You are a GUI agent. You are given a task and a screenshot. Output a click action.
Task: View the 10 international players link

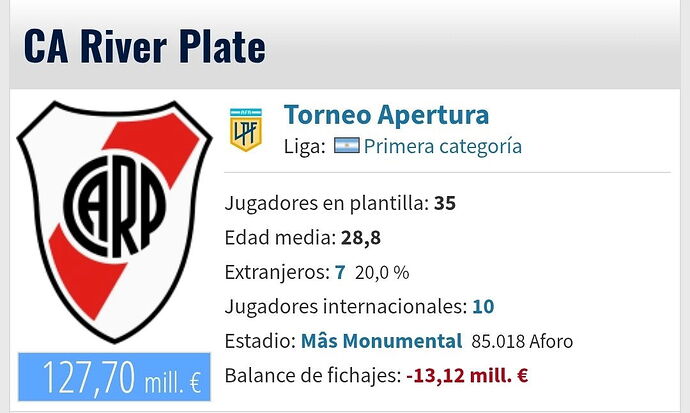tap(483, 306)
